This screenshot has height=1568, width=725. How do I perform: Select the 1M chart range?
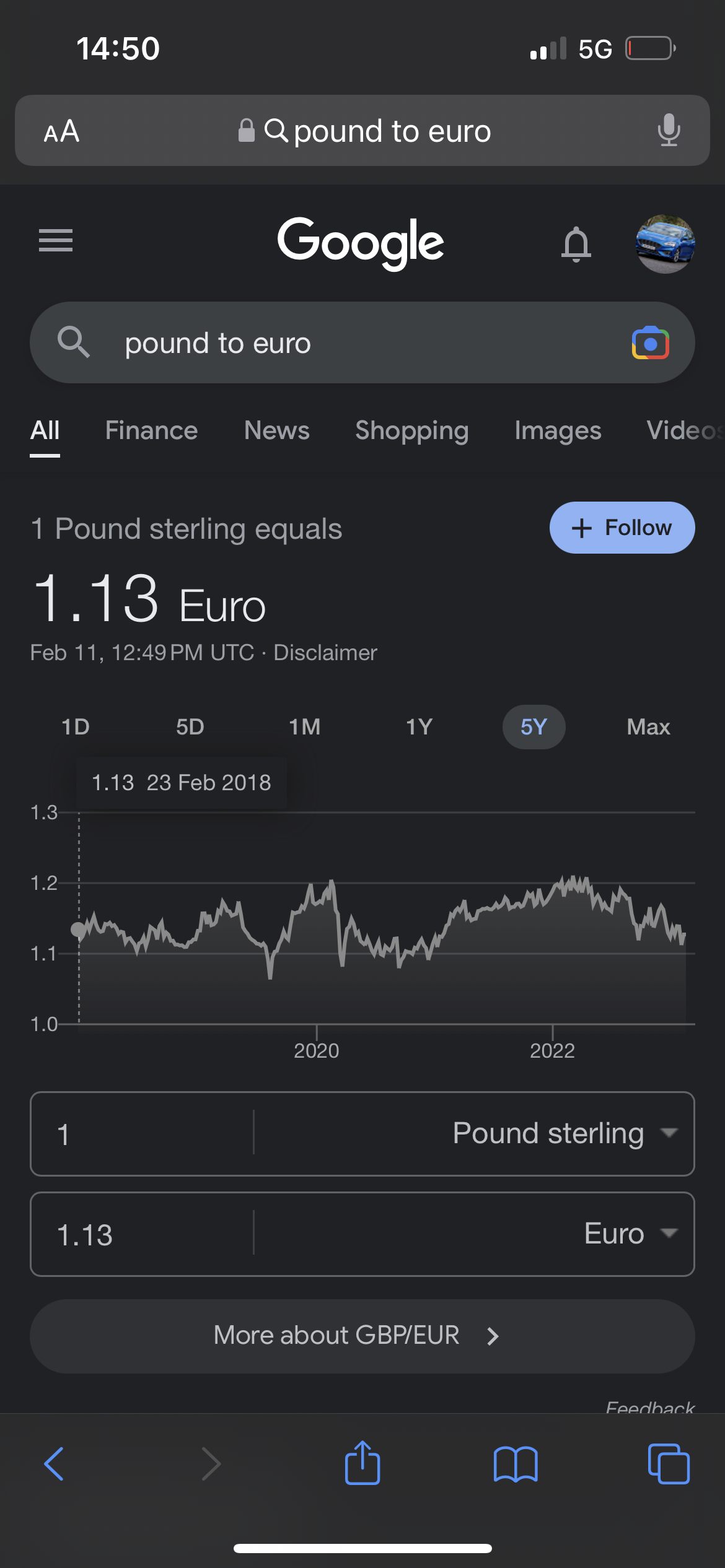coord(304,726)
